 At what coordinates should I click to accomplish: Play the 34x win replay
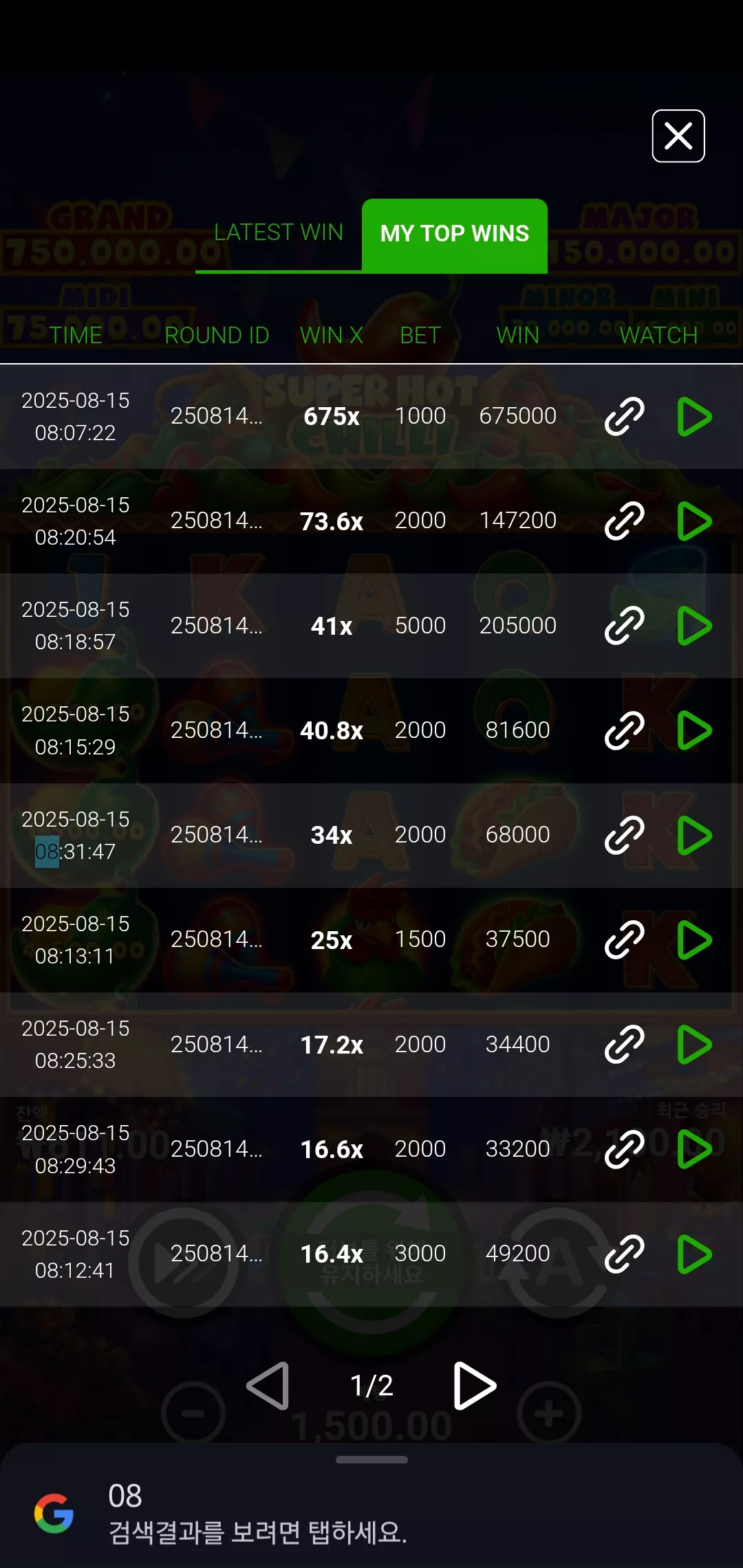coord(694,835)
